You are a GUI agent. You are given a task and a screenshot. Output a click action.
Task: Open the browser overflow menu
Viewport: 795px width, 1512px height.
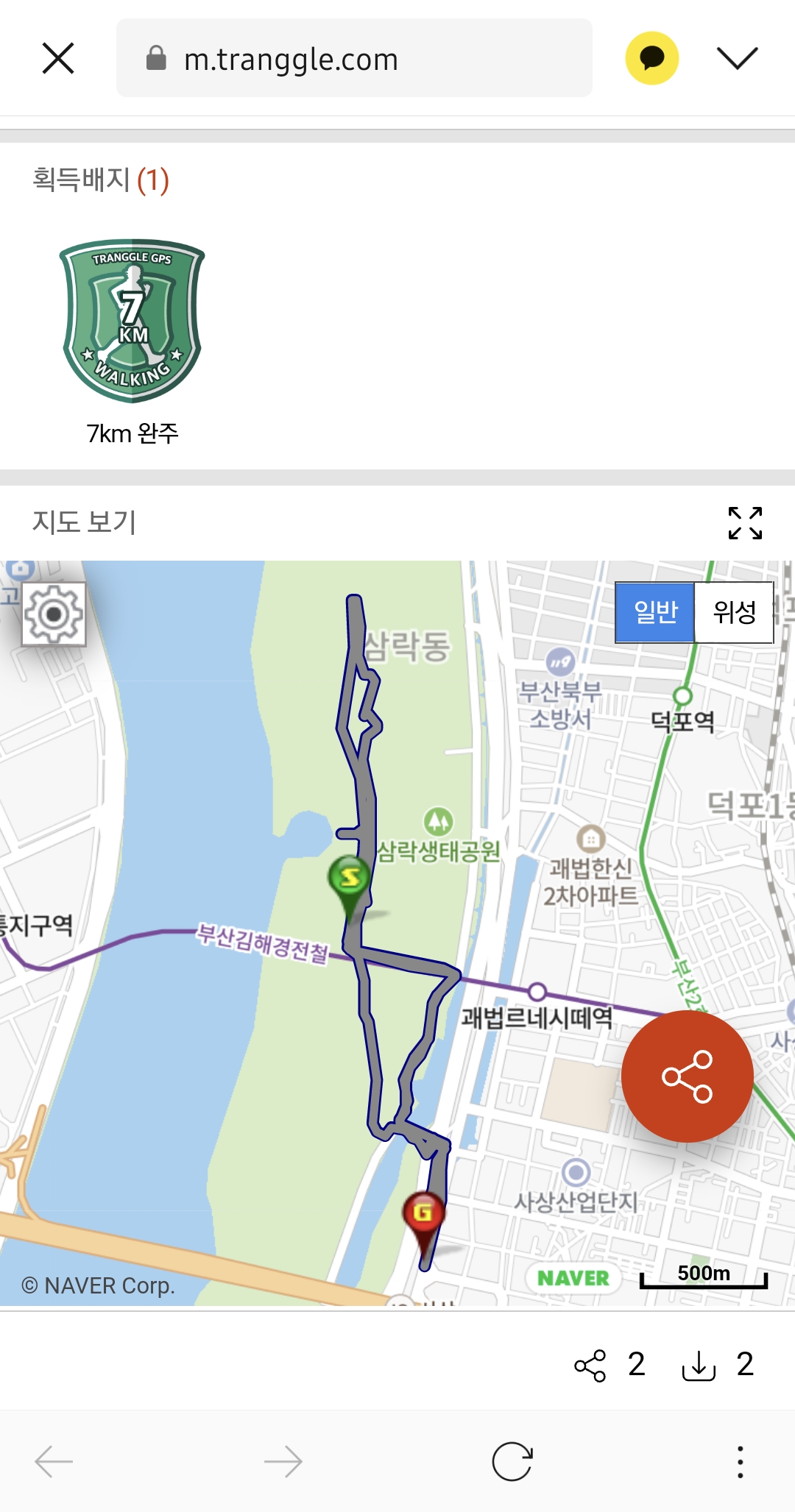(x=741, y=1461)
